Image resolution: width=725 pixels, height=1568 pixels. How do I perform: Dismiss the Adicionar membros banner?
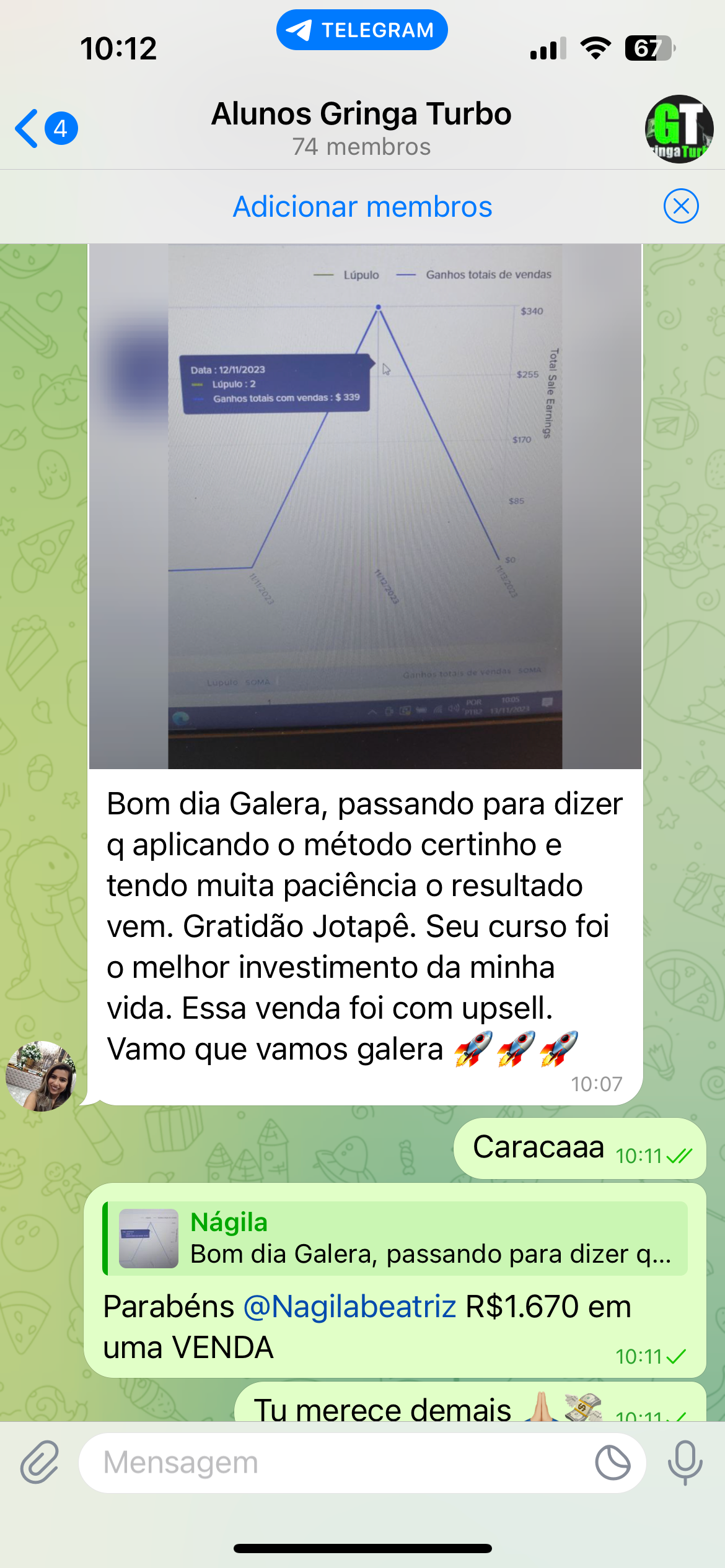click(681, 206)
